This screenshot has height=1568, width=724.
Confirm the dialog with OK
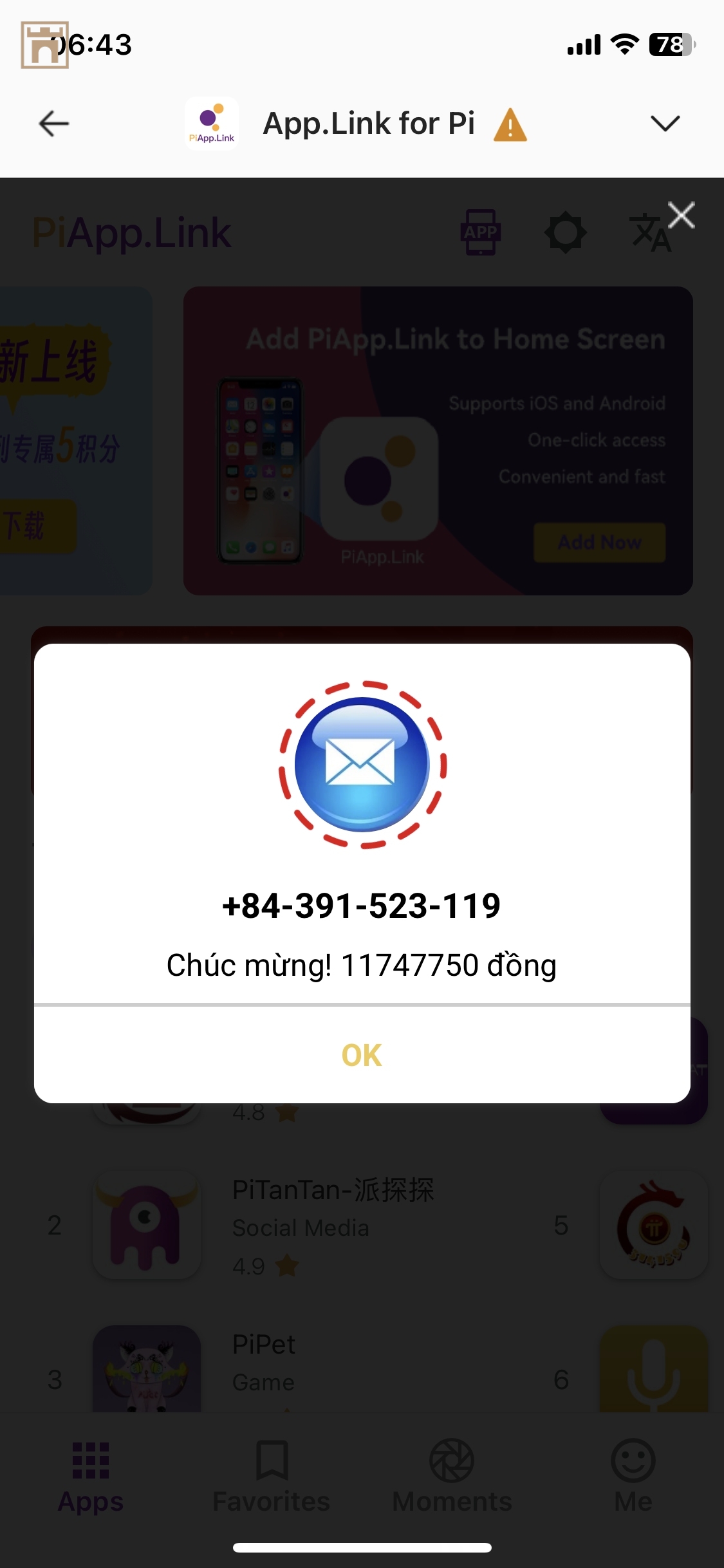click(x=362, y=1055)
